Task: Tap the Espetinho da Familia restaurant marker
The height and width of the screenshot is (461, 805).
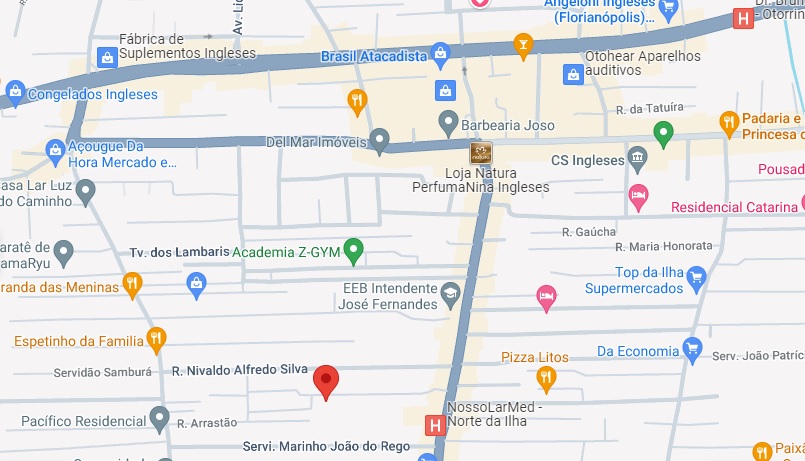Action: [156, 340]
